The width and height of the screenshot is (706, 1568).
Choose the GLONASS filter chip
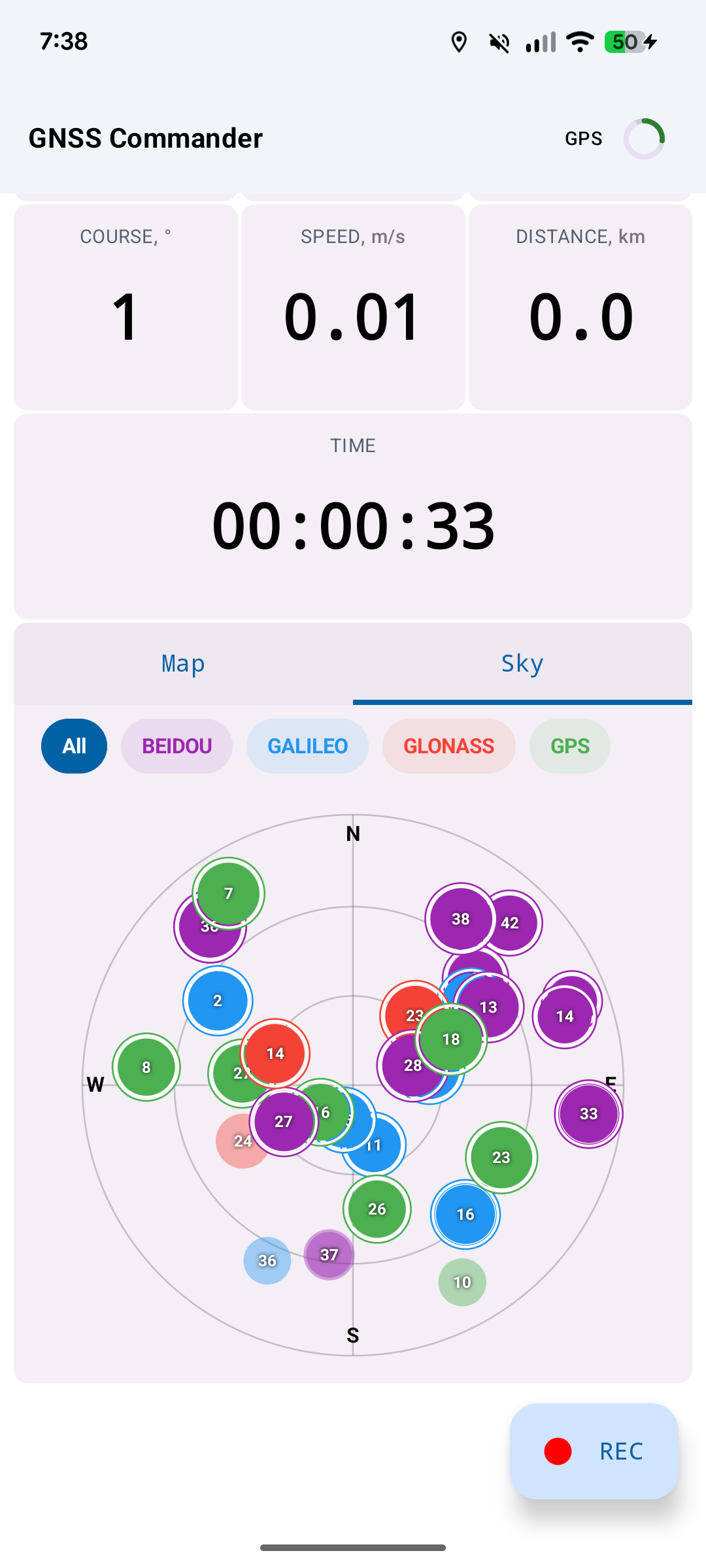click(448, 746)
